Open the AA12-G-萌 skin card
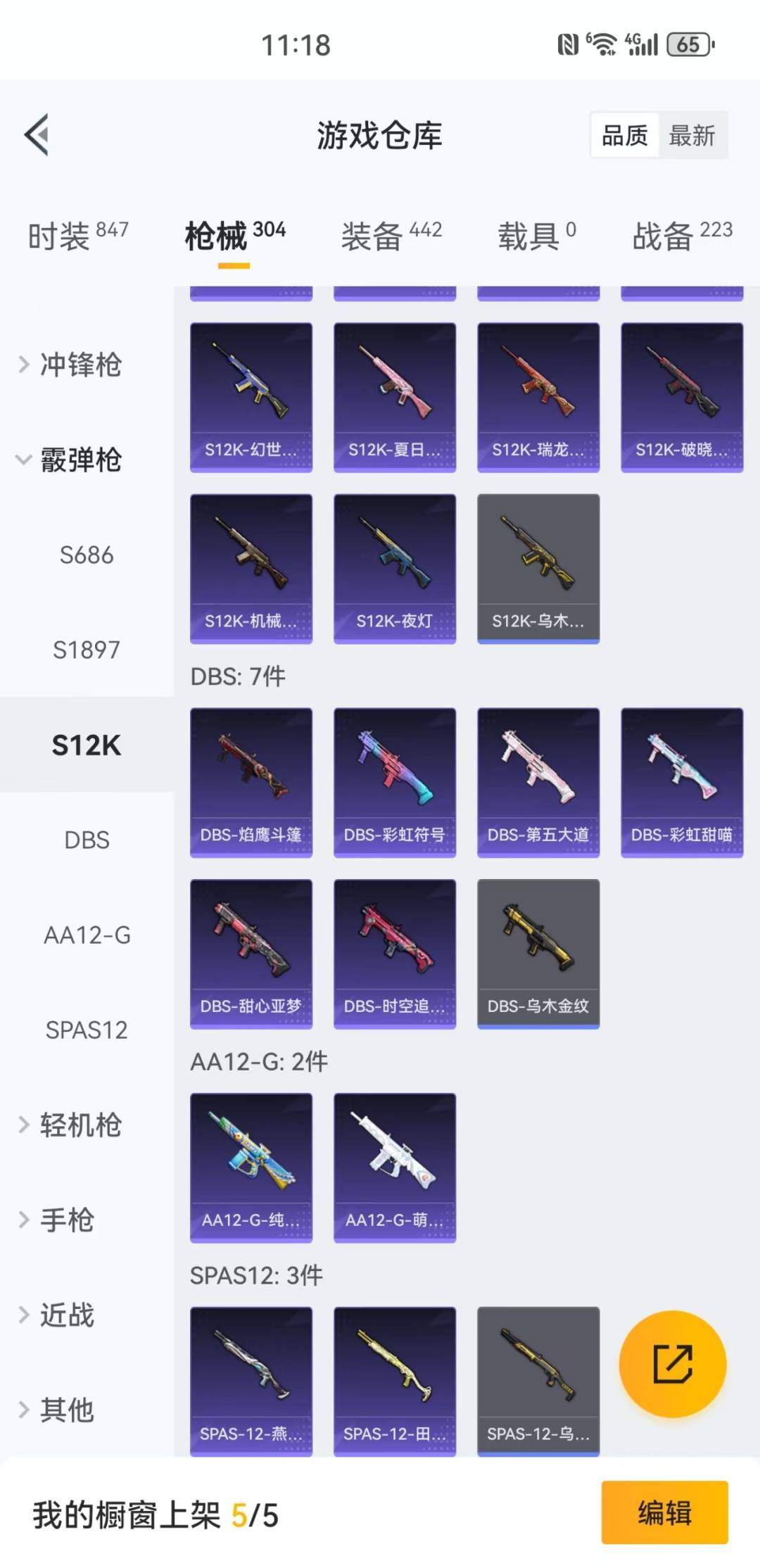This screenshot has width=760, height=1568. coord(394,1168)
